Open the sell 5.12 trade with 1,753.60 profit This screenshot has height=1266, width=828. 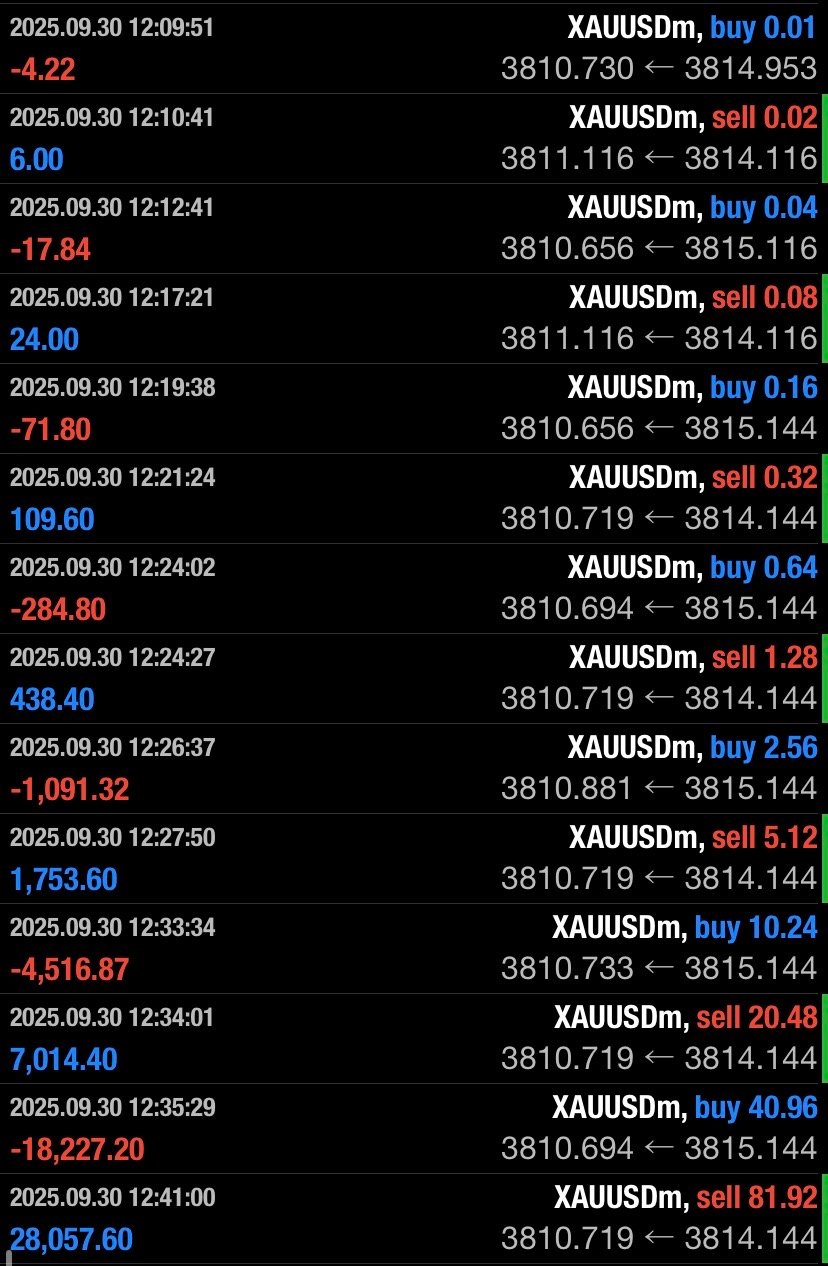coord(414,858)
